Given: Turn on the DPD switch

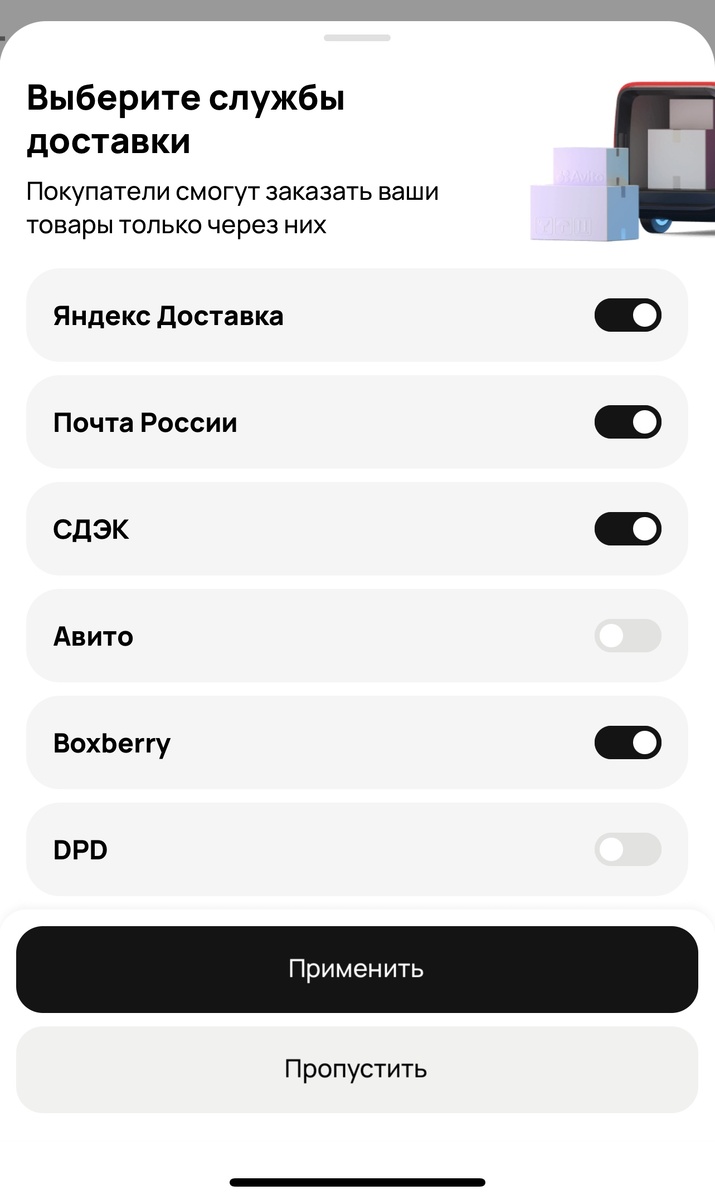Looking at the screenshot, I should [627, 850].
